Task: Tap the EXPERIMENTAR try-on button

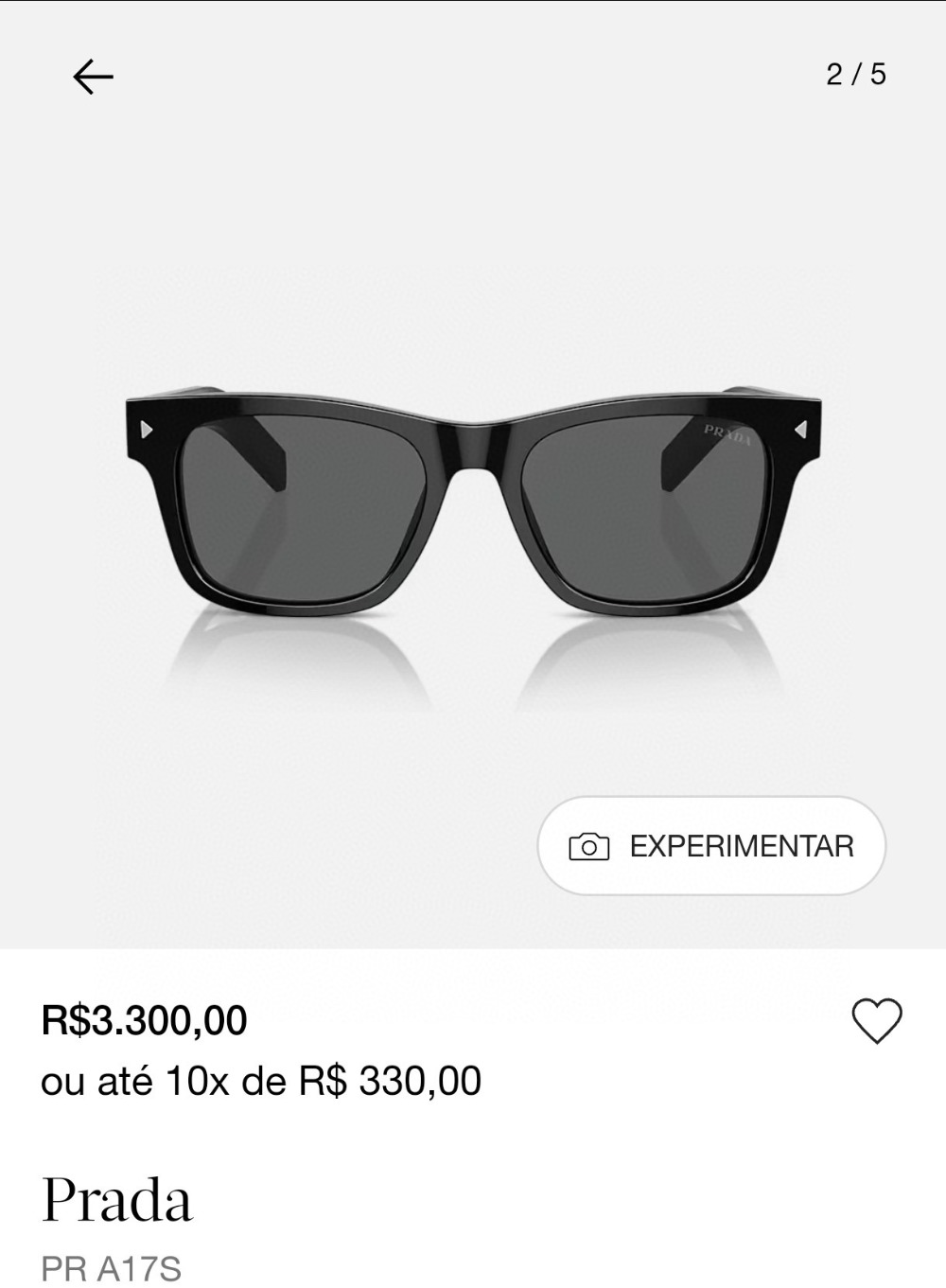Action: pos(711,846)
